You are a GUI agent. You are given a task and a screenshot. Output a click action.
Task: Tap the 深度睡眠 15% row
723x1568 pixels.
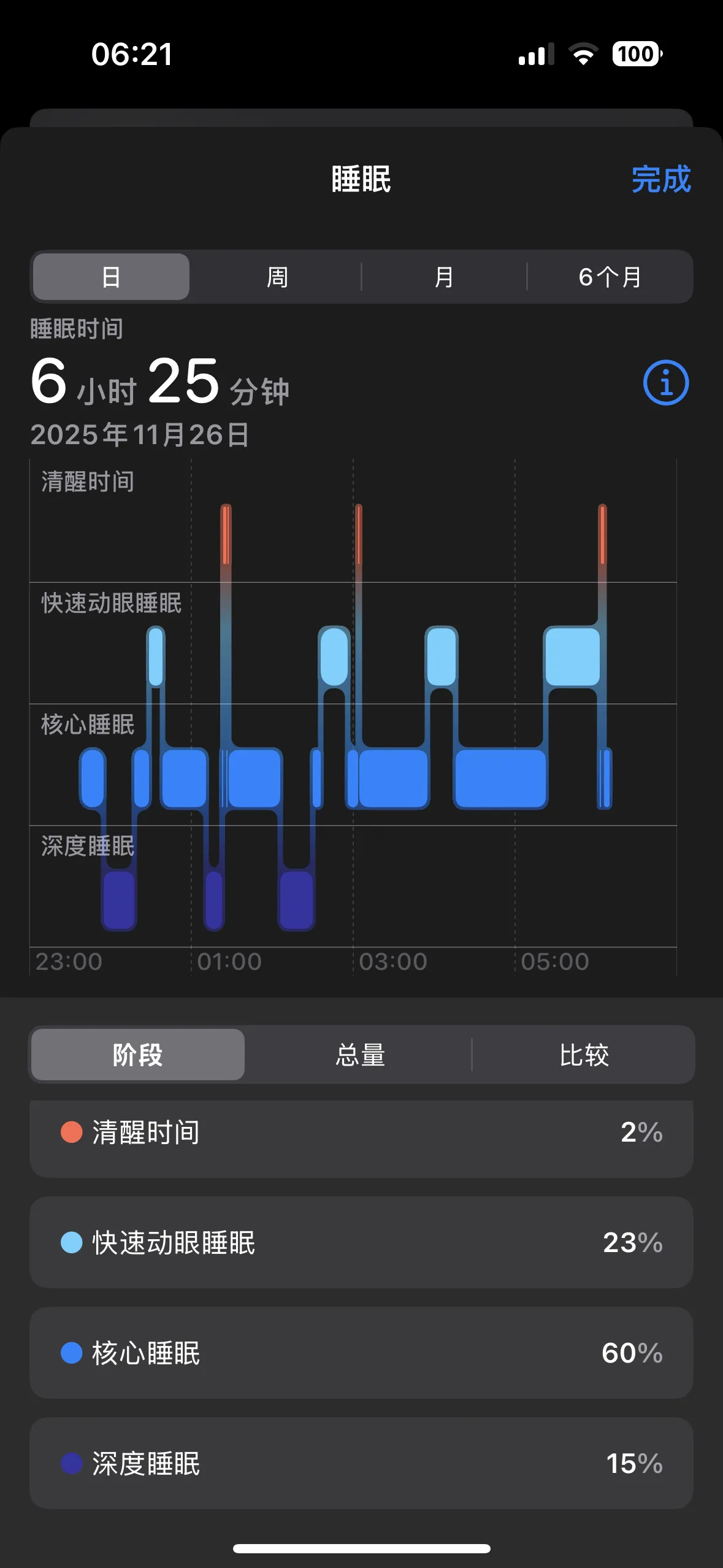361,1464
